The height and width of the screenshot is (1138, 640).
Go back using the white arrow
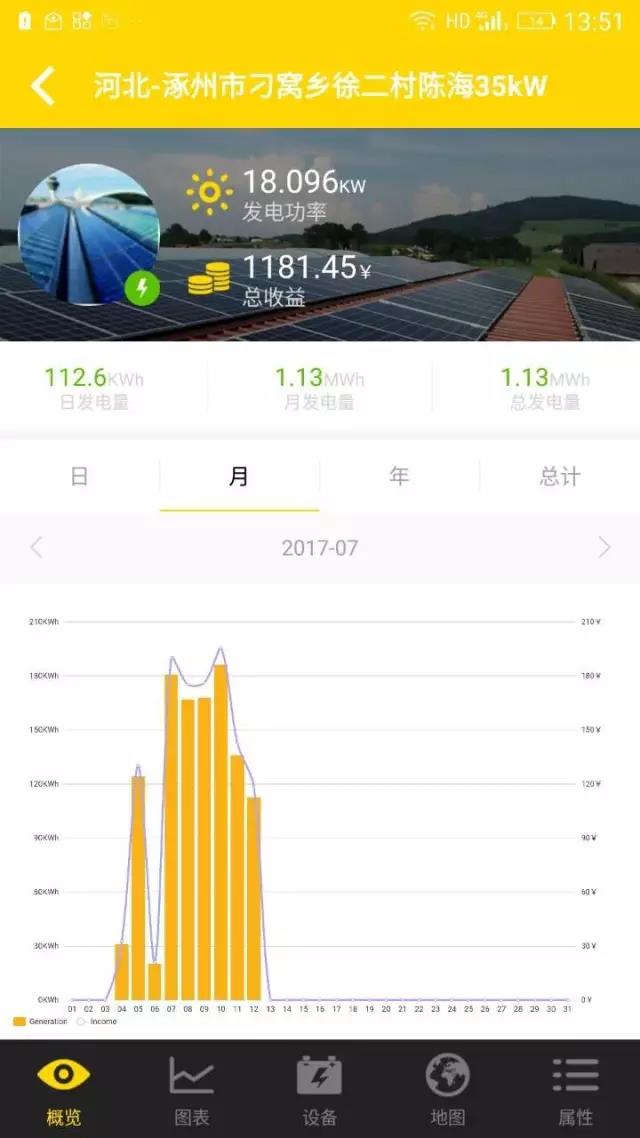pyautogui.click(x=43, y=86)
